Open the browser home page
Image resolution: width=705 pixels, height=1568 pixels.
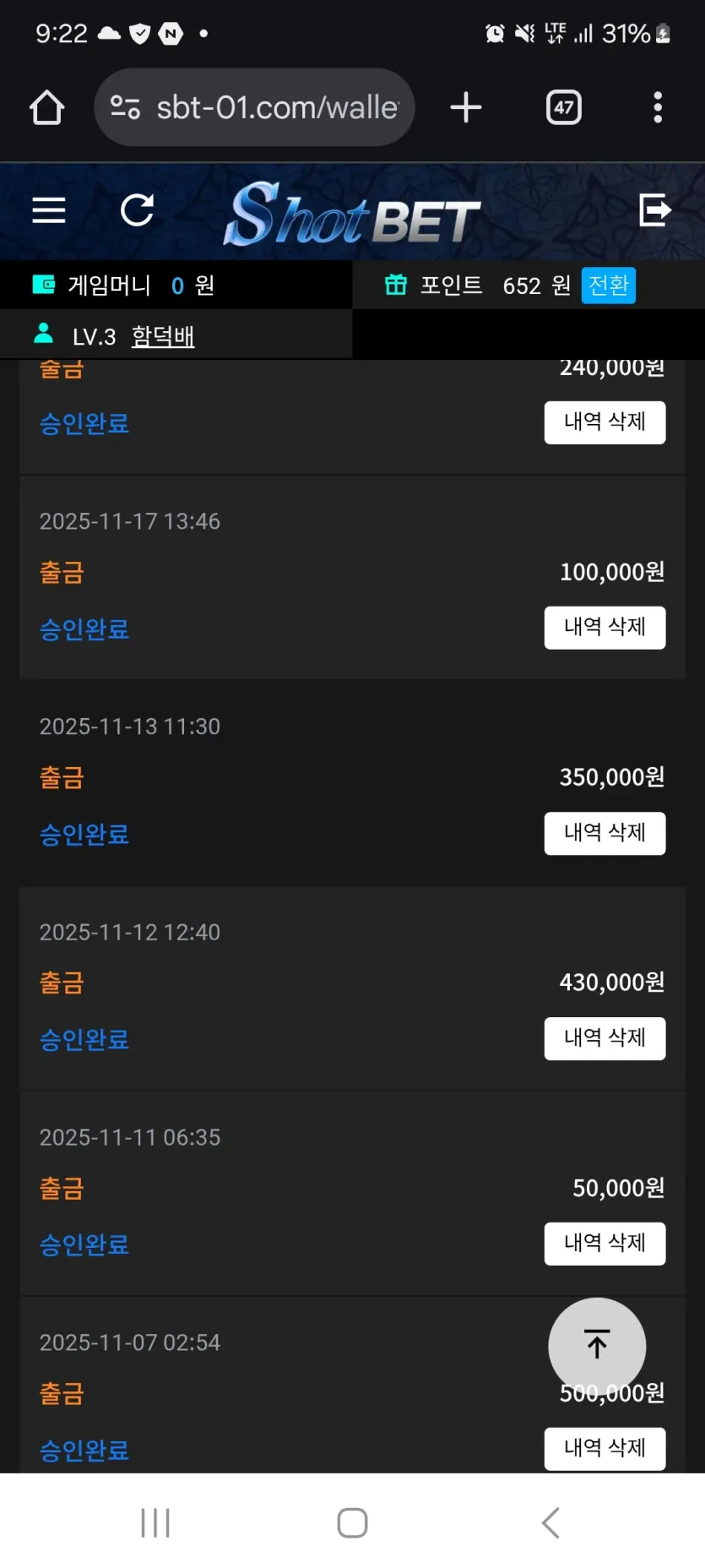coord(47,107)
